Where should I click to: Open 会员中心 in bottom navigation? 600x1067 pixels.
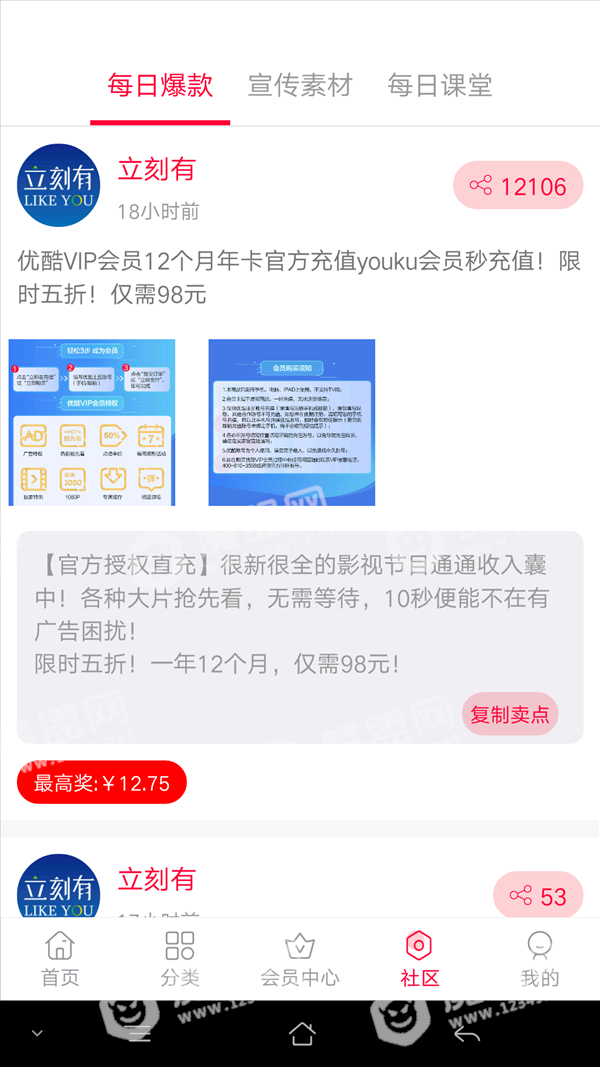coord(300,959)
